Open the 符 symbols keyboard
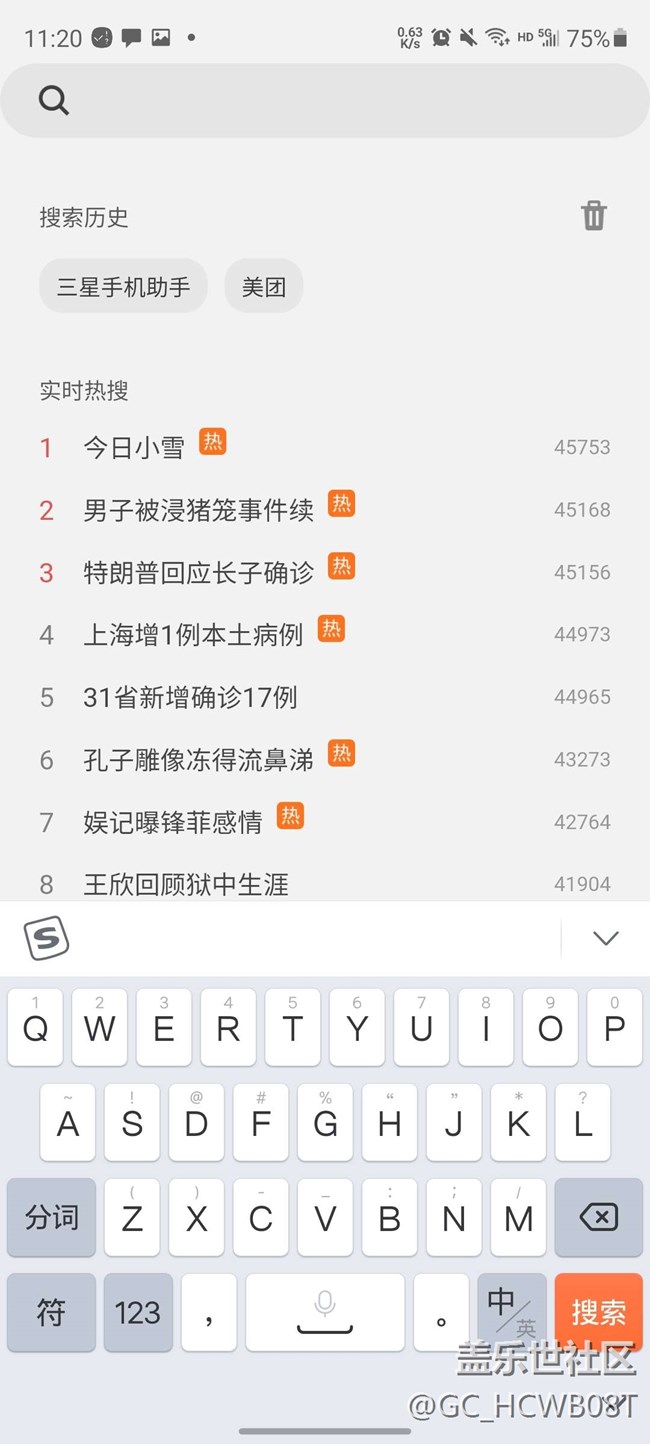Screen dimensions: 650x1444 (x=51, y=1312)
